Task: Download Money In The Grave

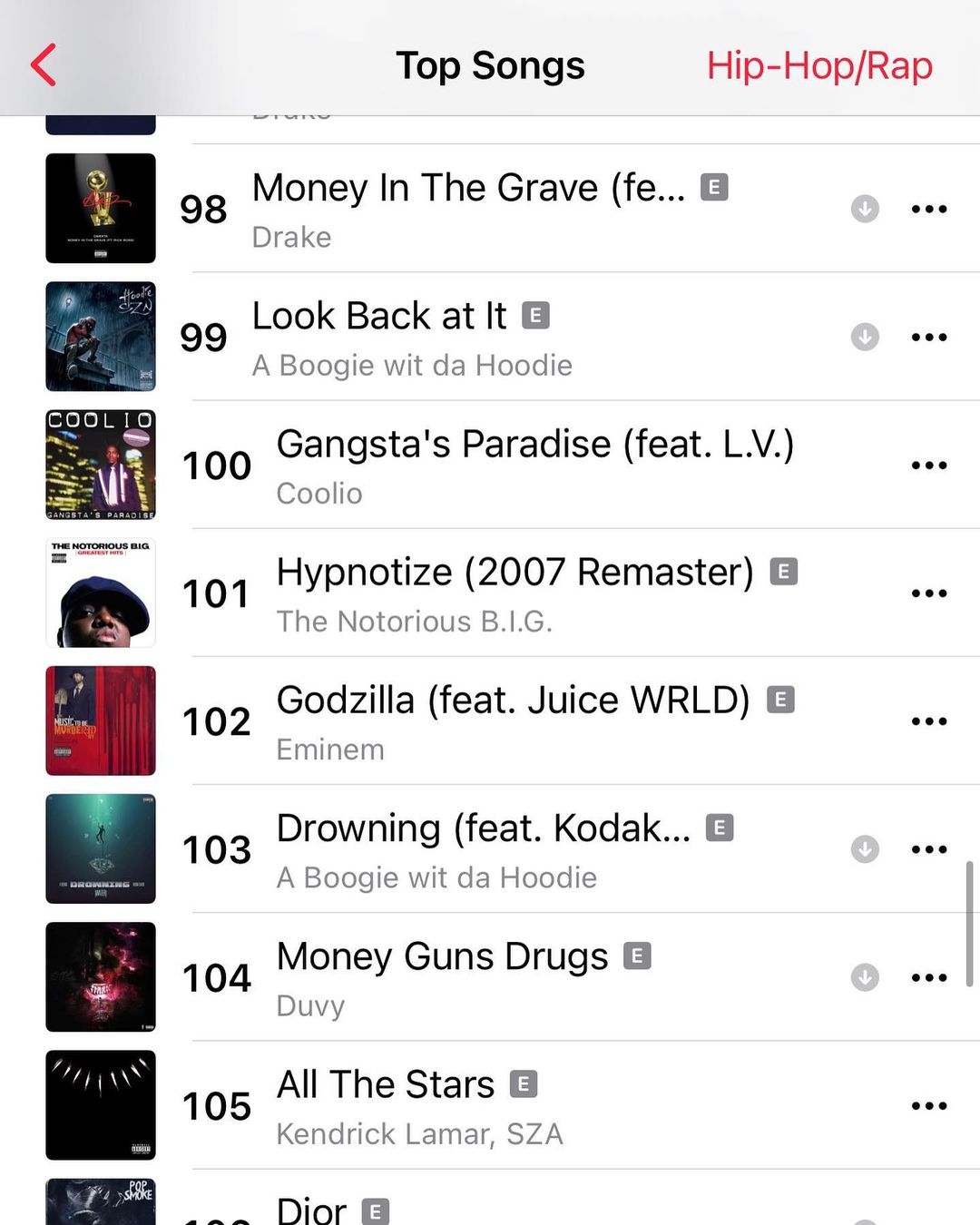Action: [865, 209]
